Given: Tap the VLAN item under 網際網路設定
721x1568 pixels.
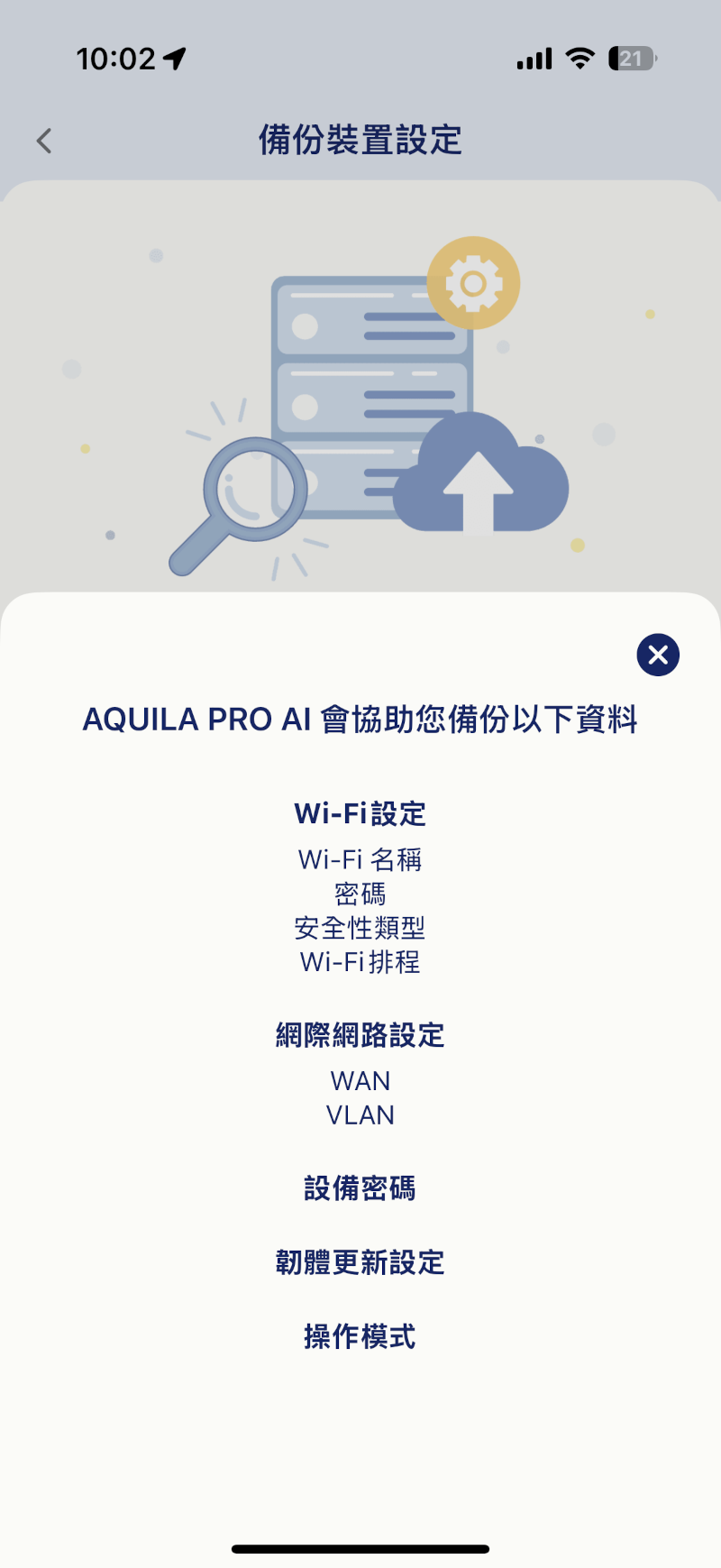Looking at the screenshot, I should [360, 1114].
